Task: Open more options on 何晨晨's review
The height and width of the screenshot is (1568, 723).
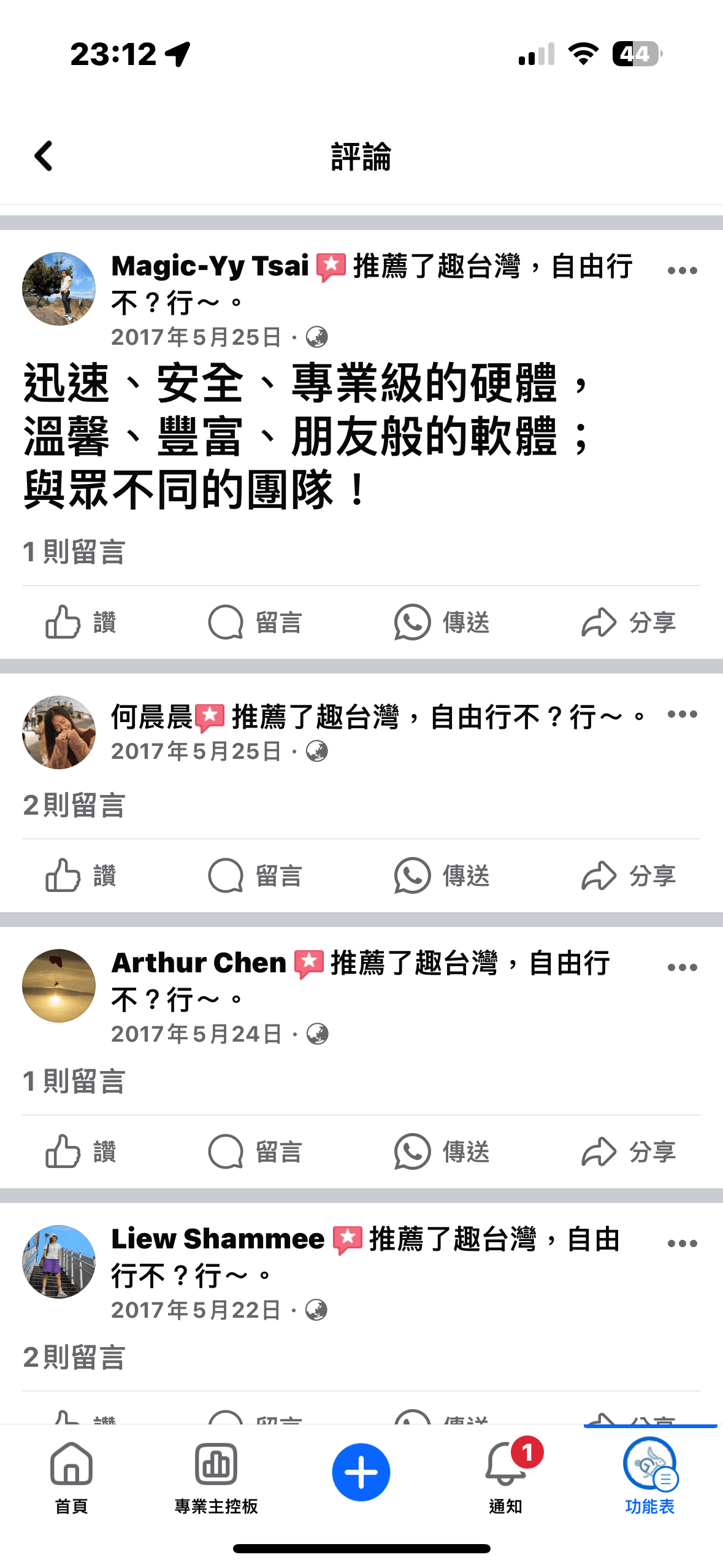Action: [682, 714]
